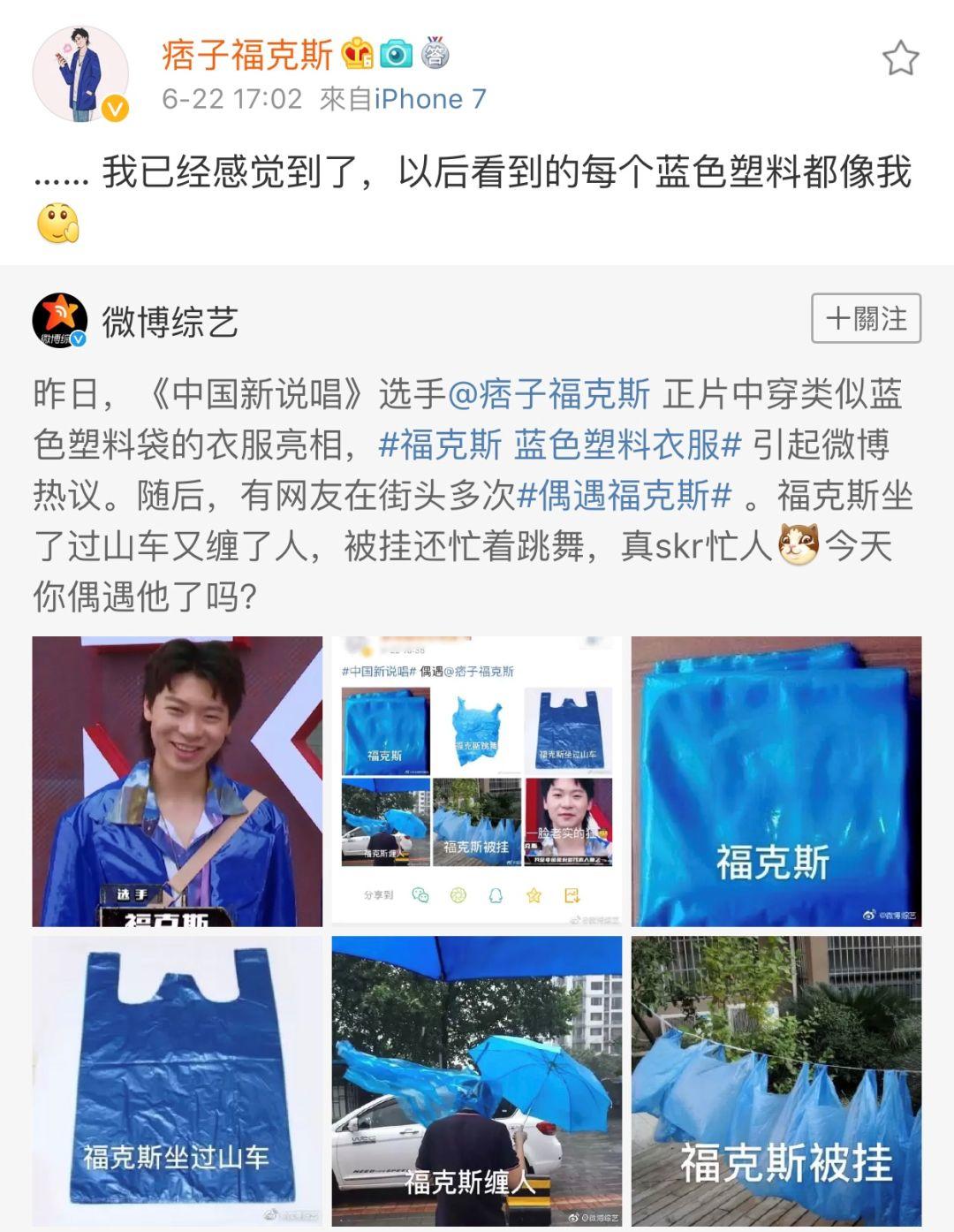Open the 痞子福克斯 username link
Image resolution: width=954 pixels, height=1232 pixels.
coord(246,55)
